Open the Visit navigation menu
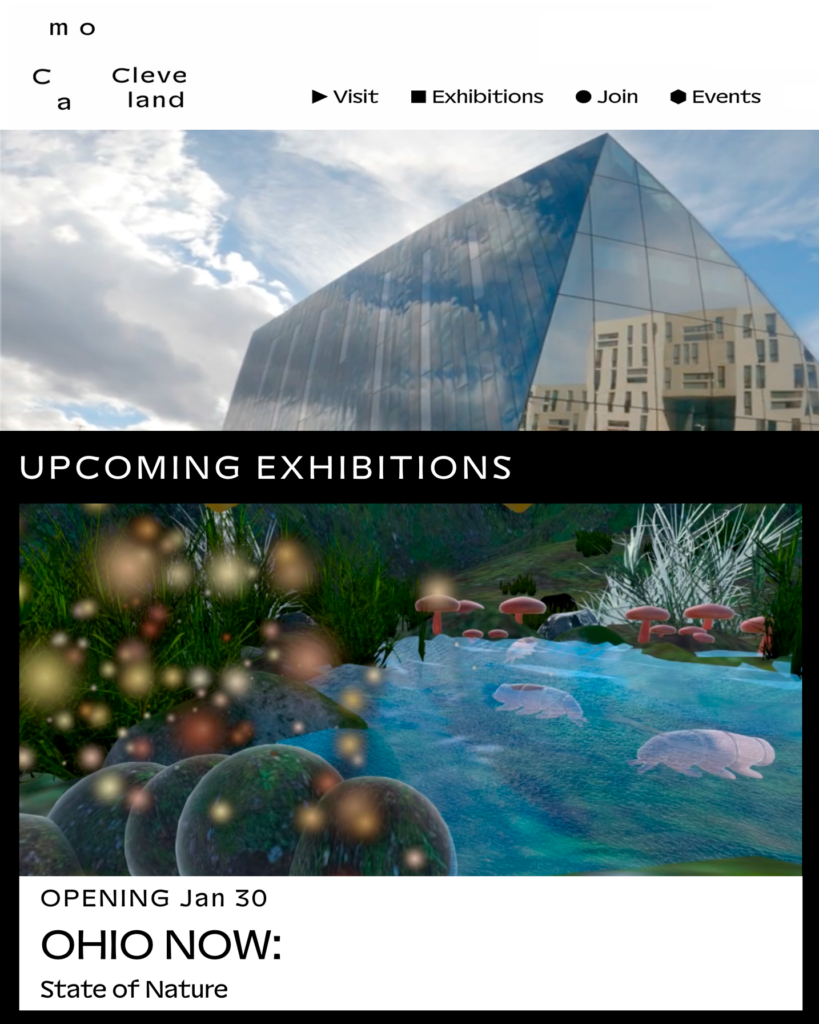Viewport: 819px width, 1024px height. 349,97
